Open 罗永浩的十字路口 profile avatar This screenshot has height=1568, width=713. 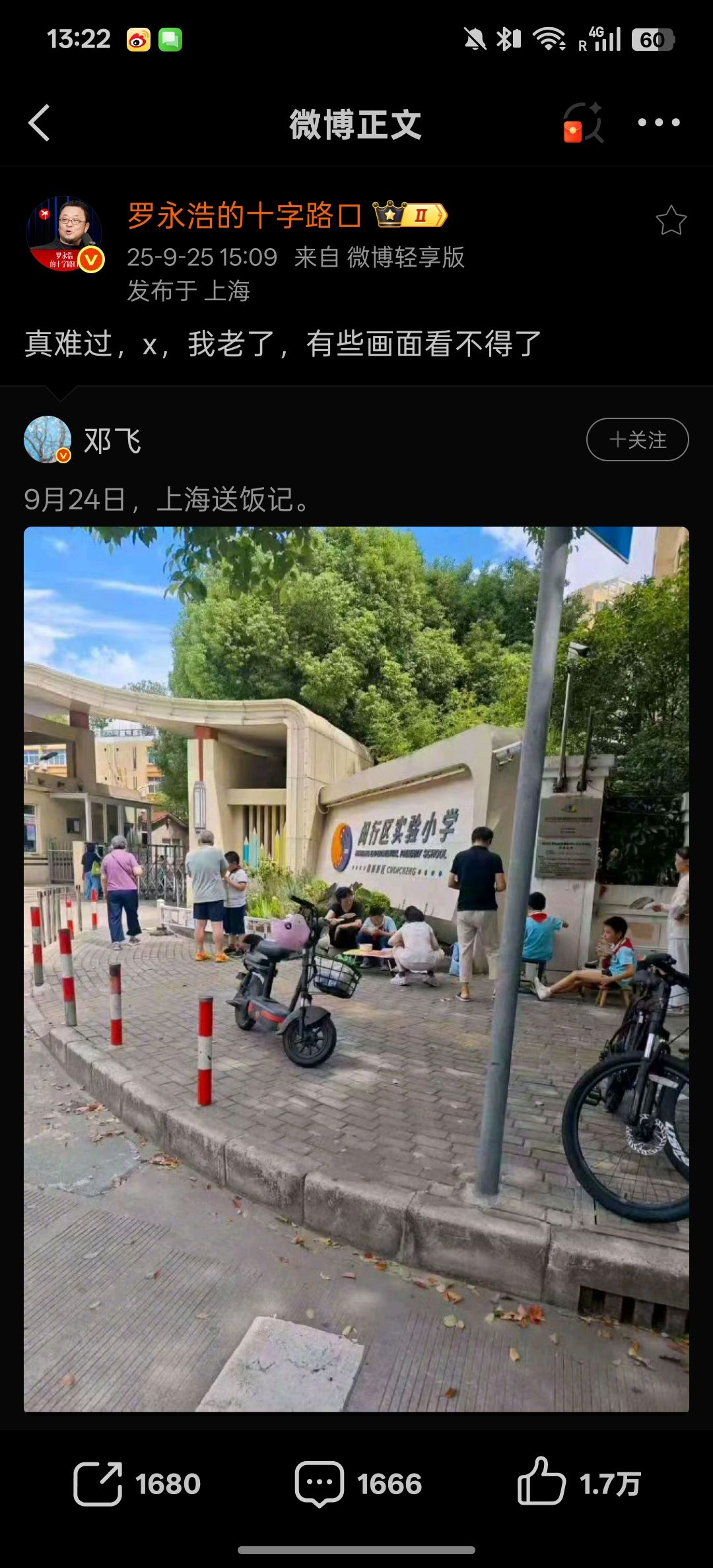pos(65,234)
